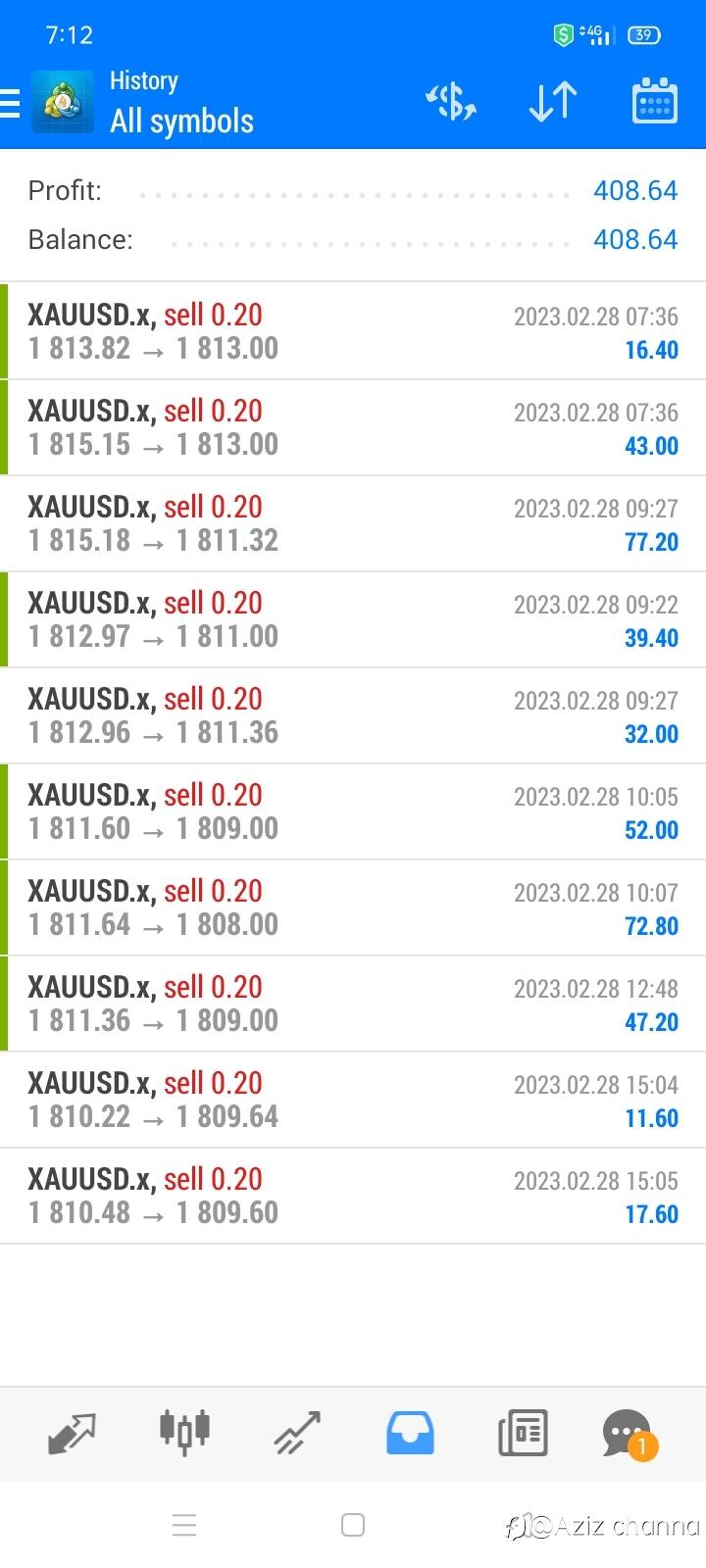
Task: Go to the system home screen
Action: point(353,1525)
